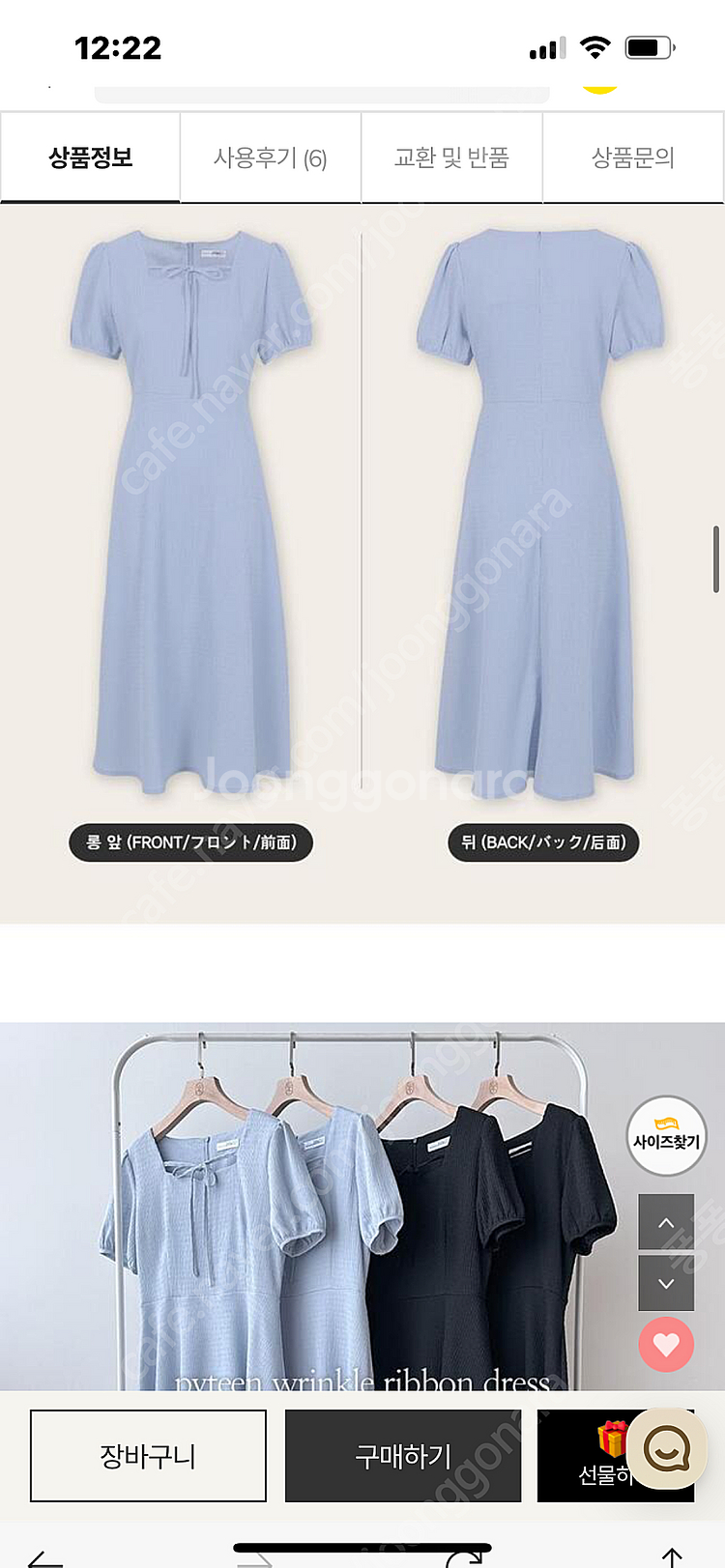
Task: Jump to page bottom with down chevron
Action: (x=666, y=1283)
